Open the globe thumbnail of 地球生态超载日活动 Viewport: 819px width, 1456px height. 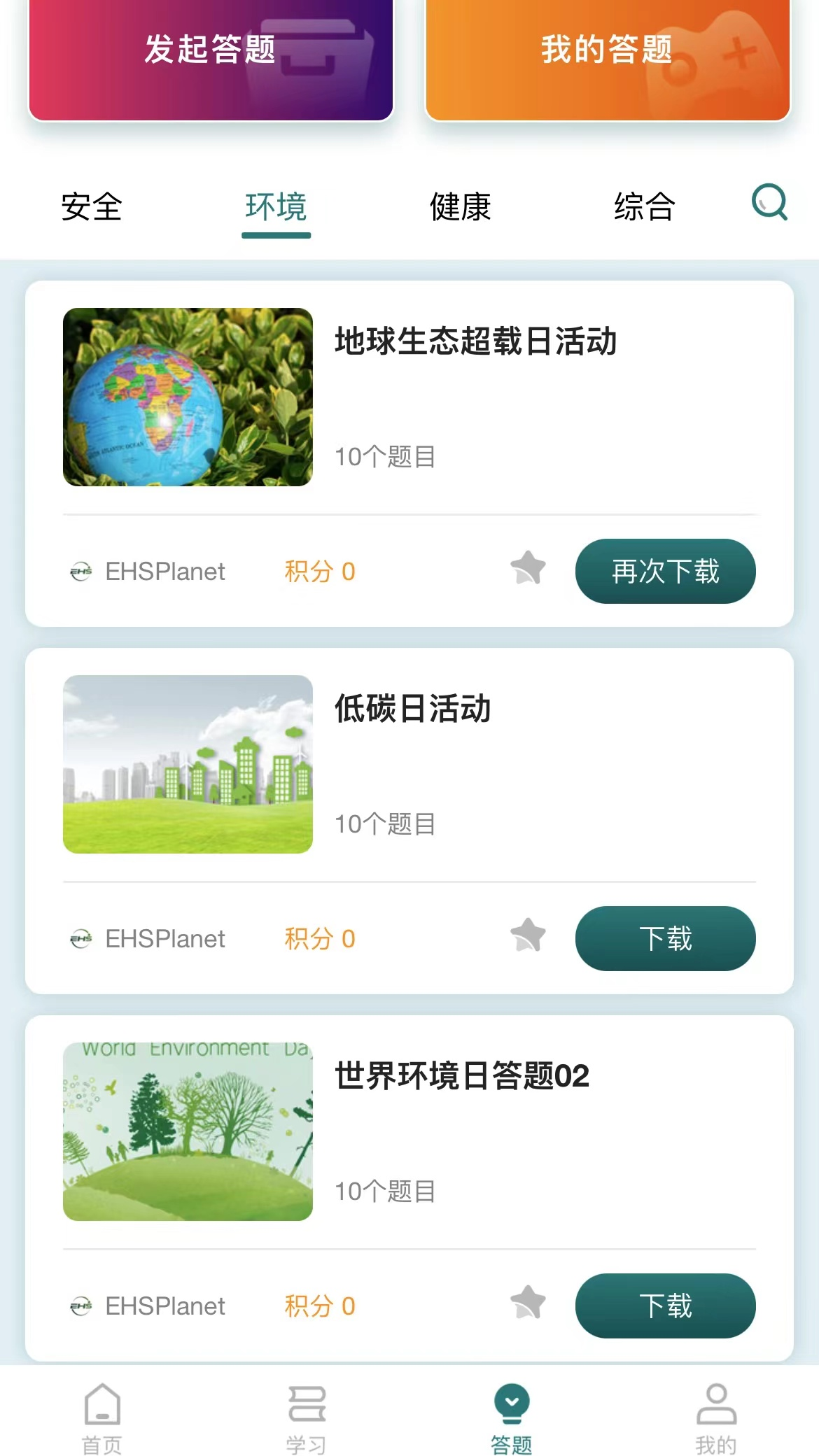tap(186, 397)
